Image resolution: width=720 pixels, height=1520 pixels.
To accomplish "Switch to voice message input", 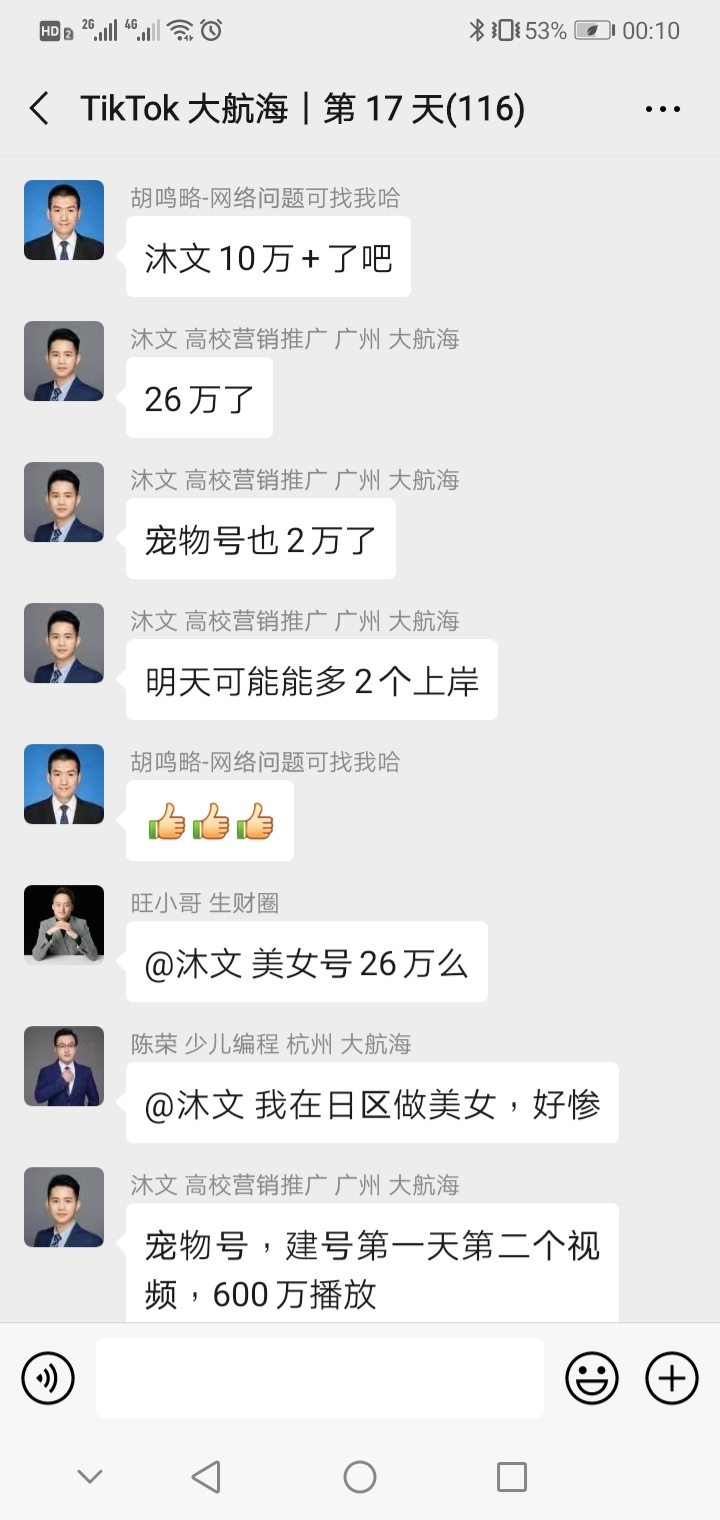I will click(x=48, y=1378).
